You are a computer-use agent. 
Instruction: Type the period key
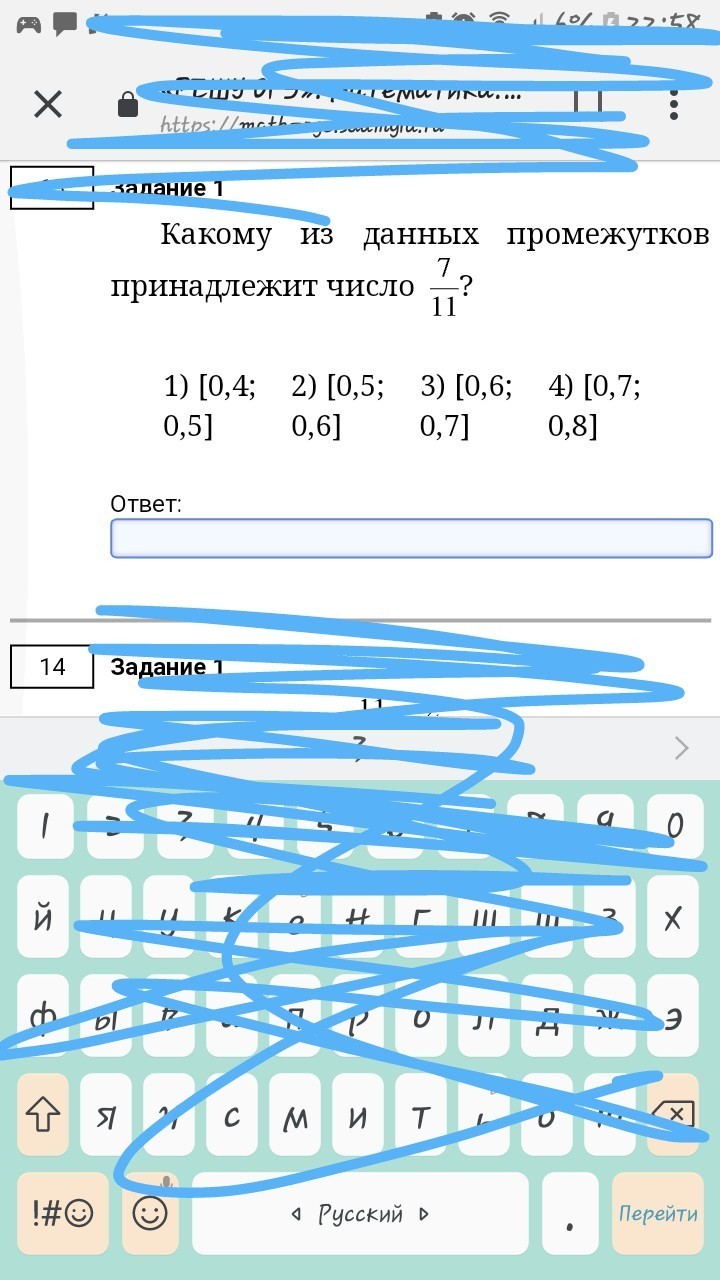coord(570,1214)
